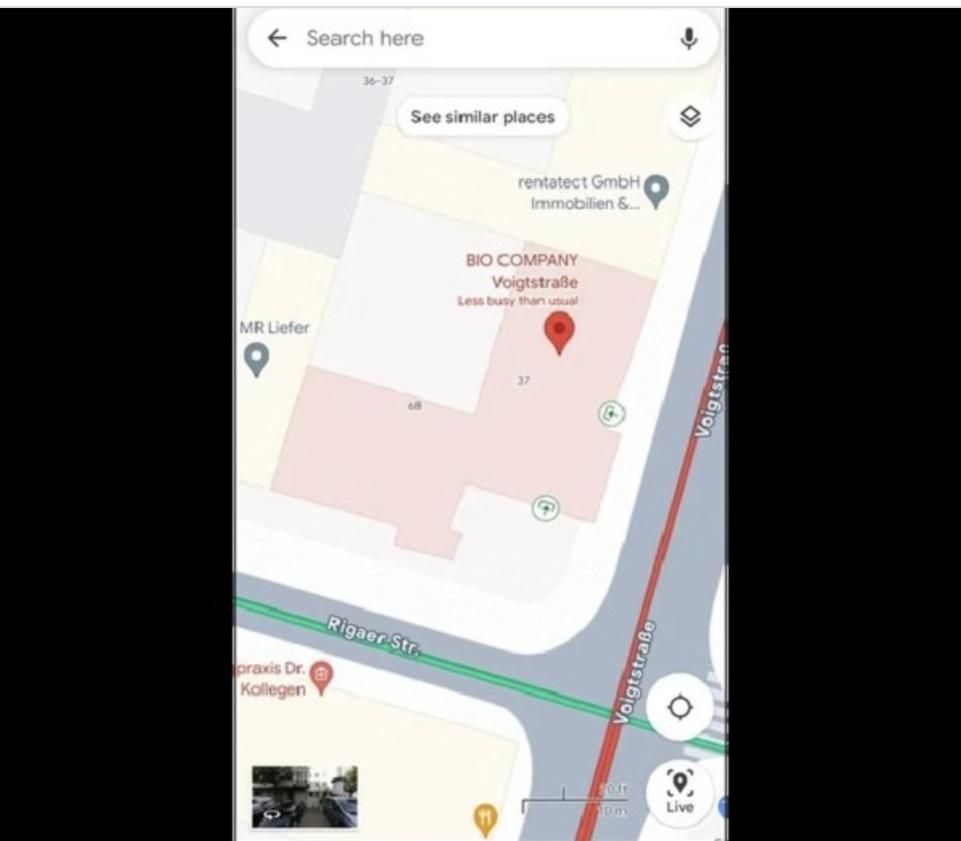Tap the BIO COMPANY Voigtstraße red pin
This screenshot has width=961, height=841.
pos(559,332)
